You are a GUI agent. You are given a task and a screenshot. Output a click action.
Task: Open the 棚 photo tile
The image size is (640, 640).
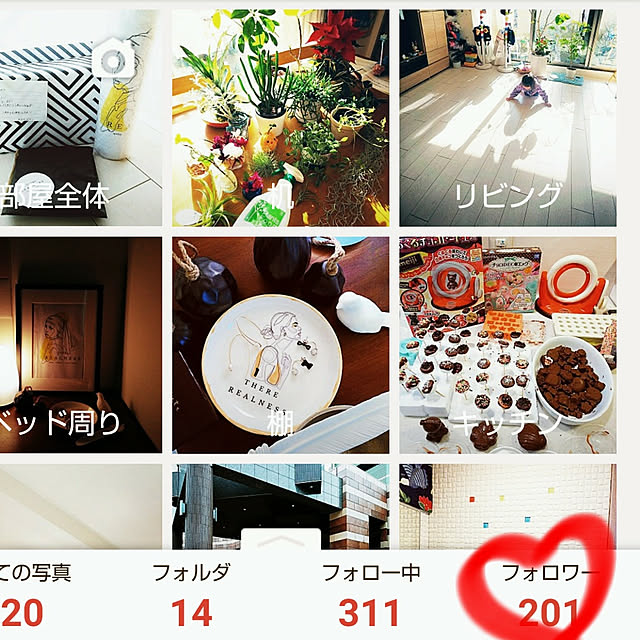click(x=280, y=344)
